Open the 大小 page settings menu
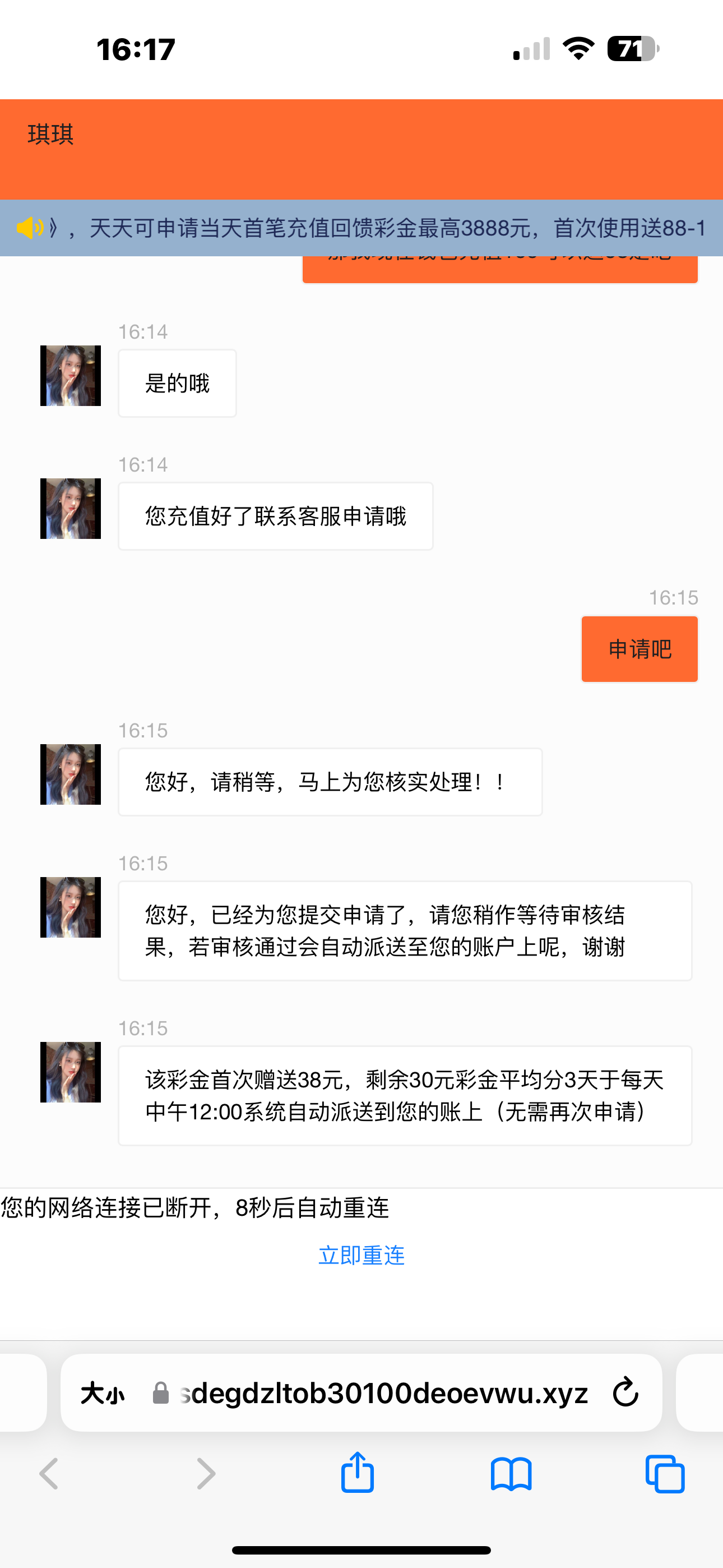 pyautogui.click(x=102, y=1392)
